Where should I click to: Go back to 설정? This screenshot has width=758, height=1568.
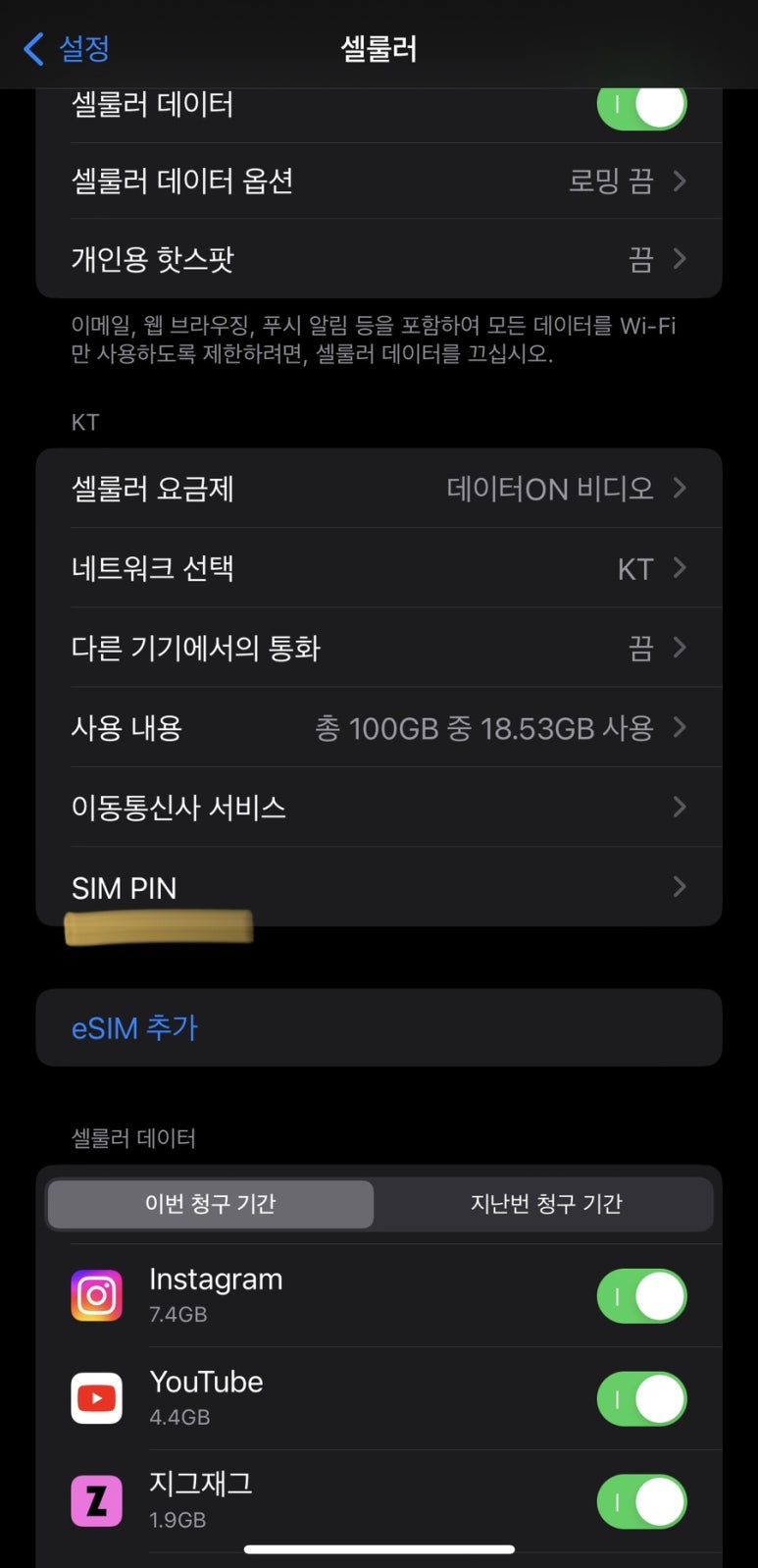coord(67,48)
